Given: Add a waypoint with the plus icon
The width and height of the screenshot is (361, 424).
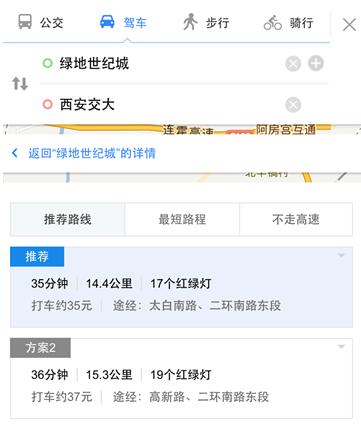Looking at the screenshot, I should point(316,63).
